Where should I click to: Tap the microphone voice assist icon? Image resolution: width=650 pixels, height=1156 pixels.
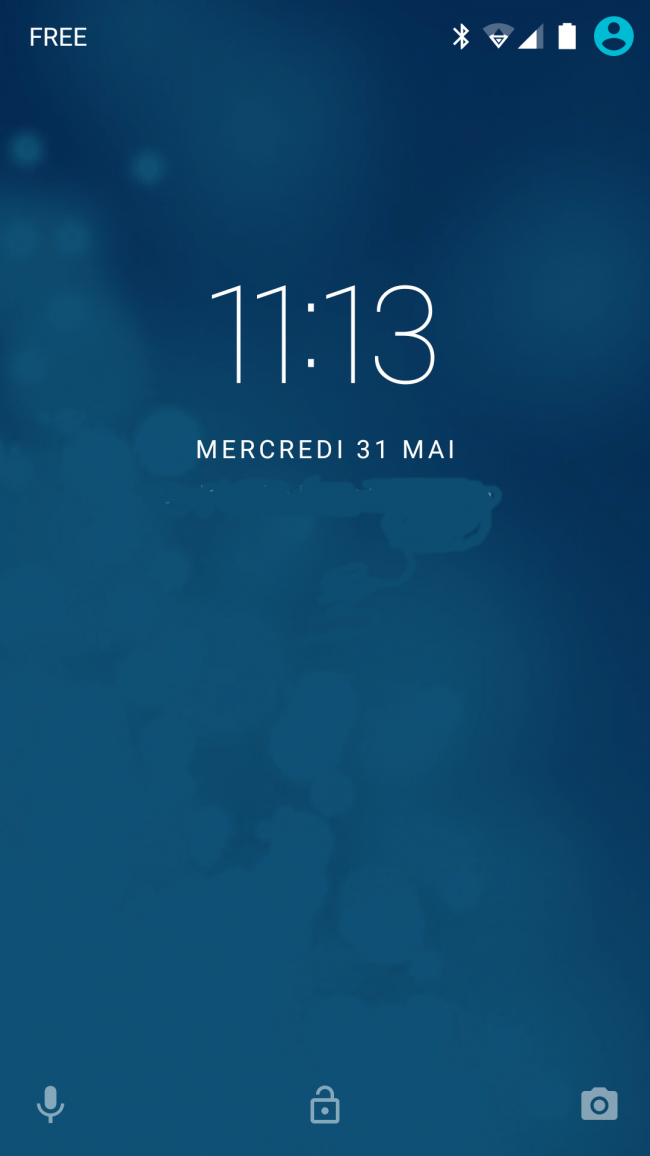pyautogui.click(x=50, y=1104)
